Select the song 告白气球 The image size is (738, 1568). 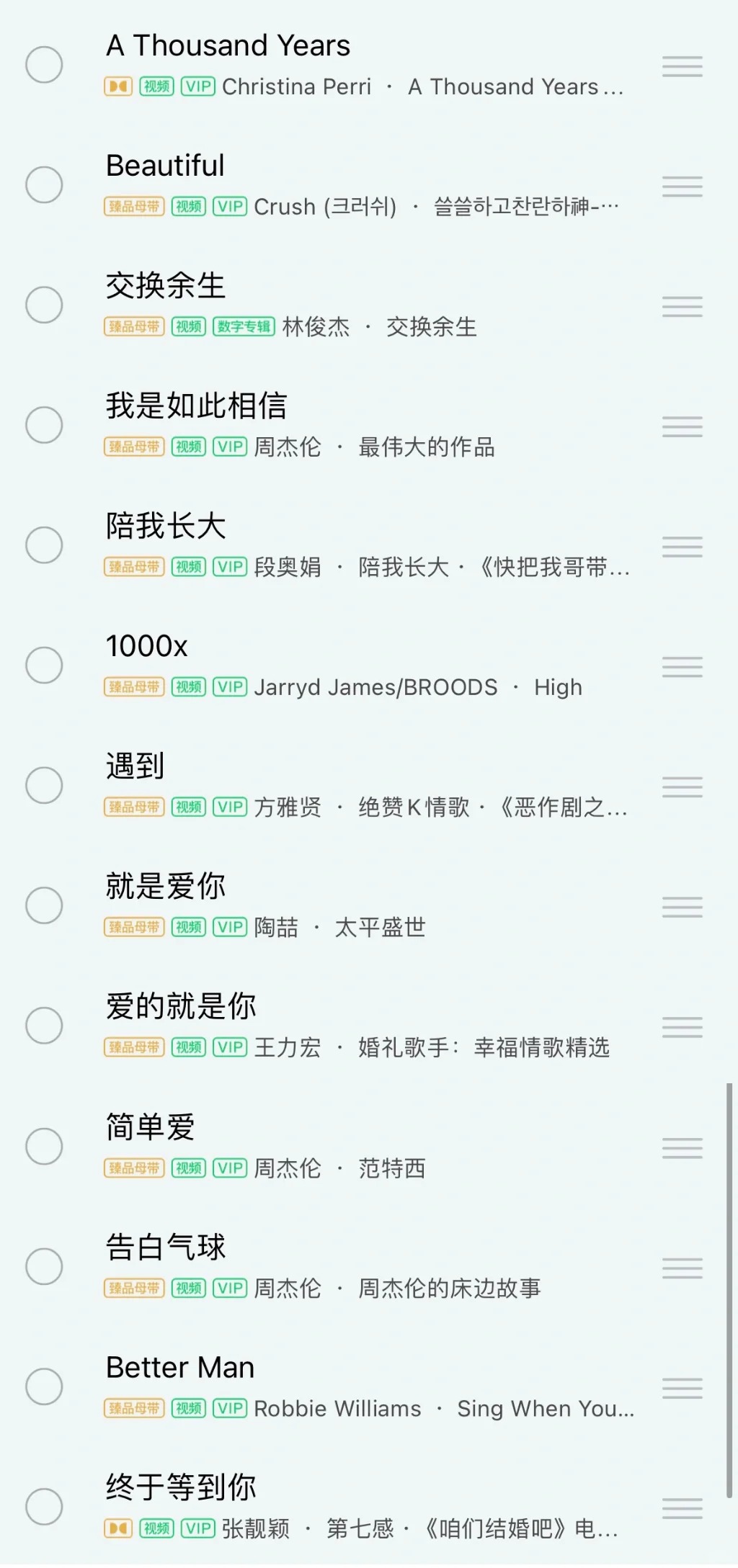[x=44, y=1266]
